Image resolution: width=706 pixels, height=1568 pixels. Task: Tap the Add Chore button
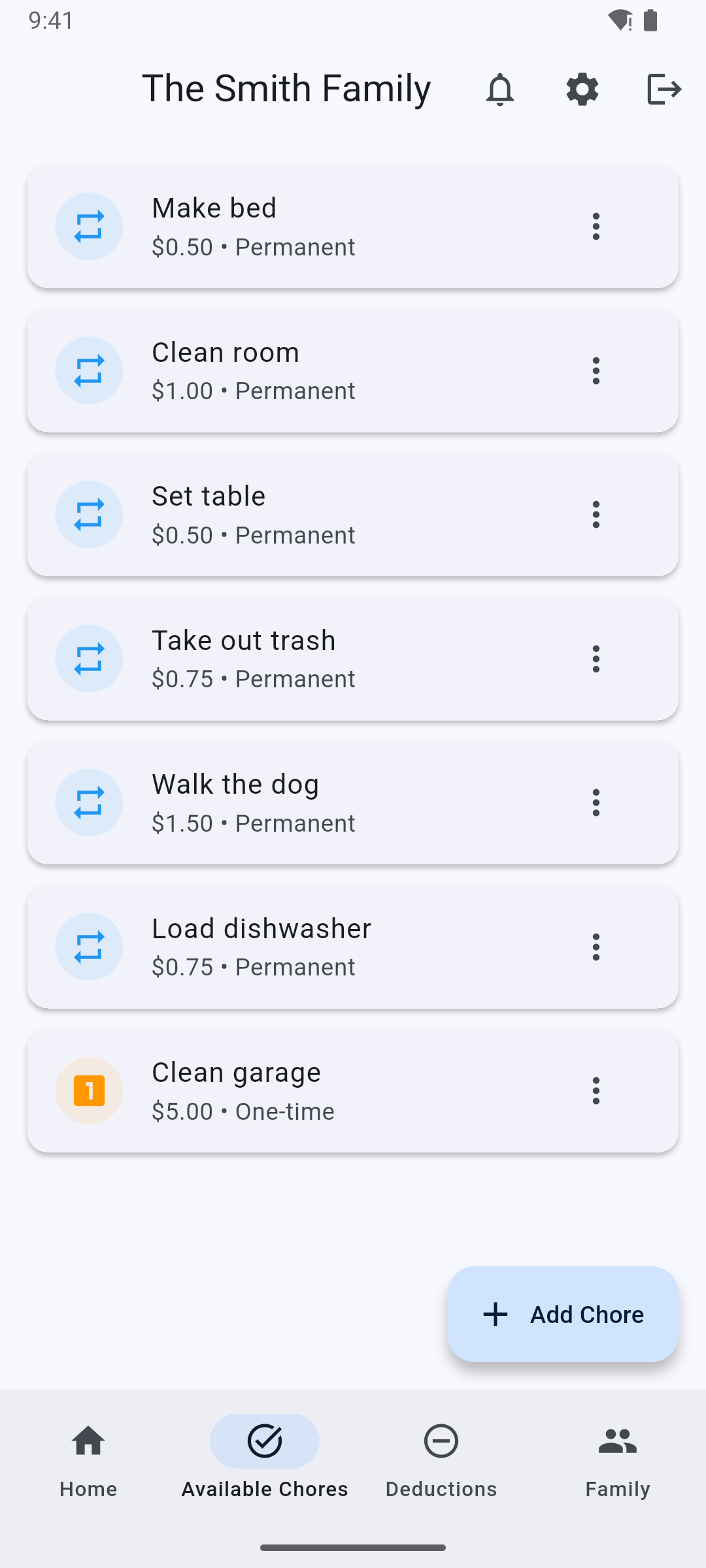click(562, 1315)
